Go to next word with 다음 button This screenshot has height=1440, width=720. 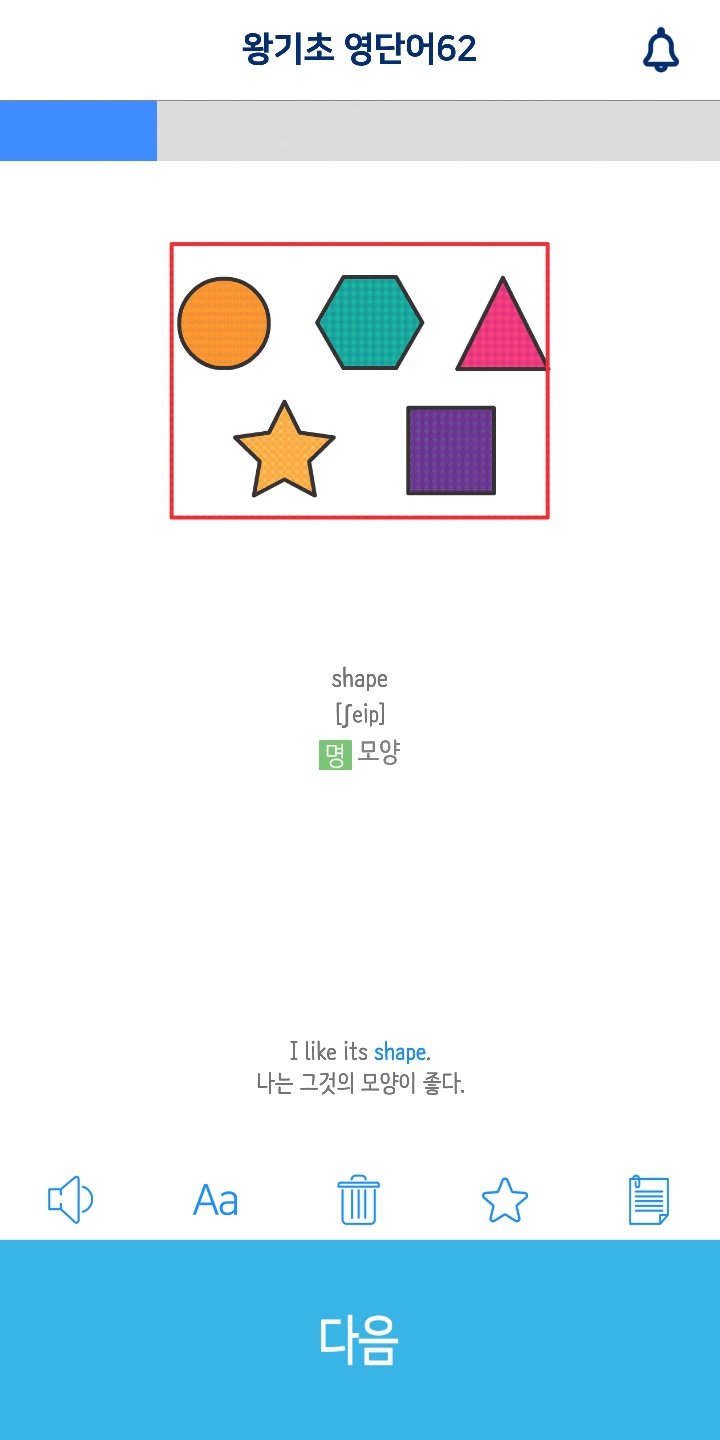[x=360, y=1339]
